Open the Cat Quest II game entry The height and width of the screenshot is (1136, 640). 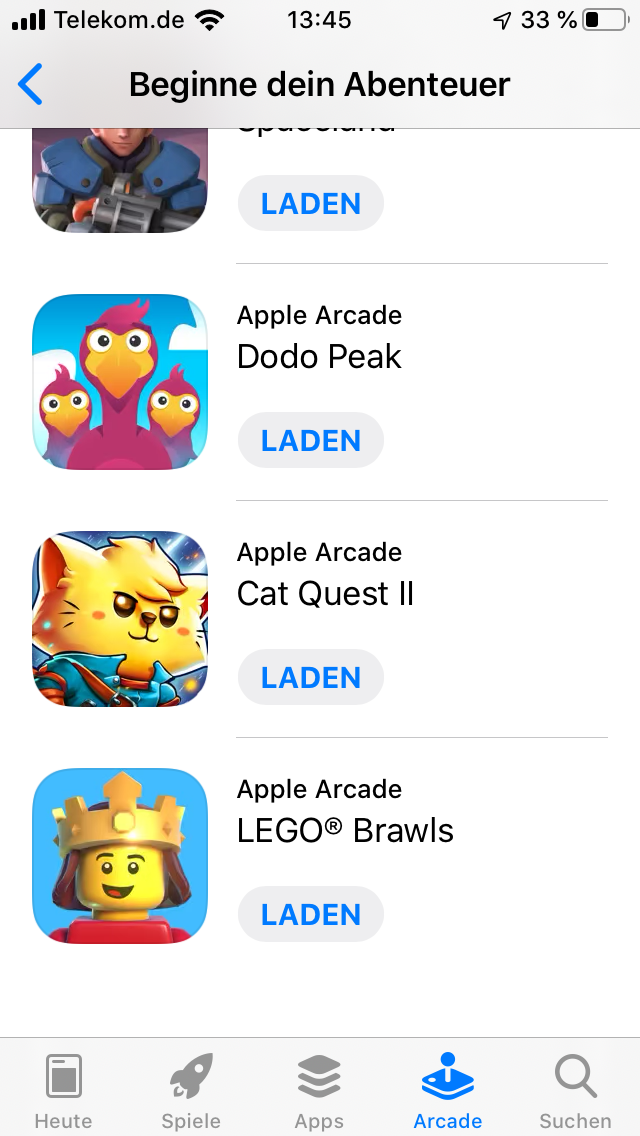tap(325, 593)
